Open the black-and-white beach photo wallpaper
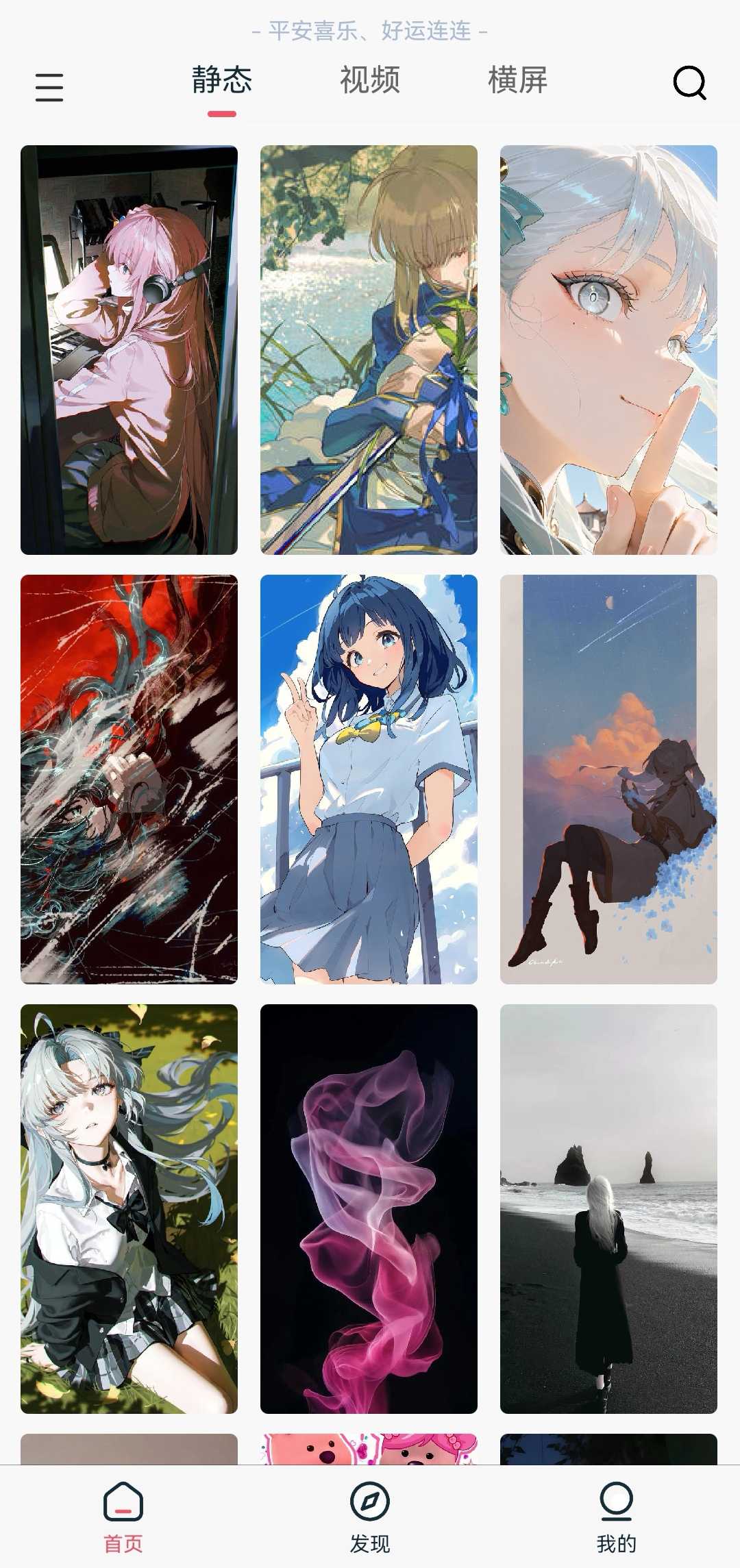Viewport: 740px width, 1568px height. pyautogui.click(x=608, y=1208)
